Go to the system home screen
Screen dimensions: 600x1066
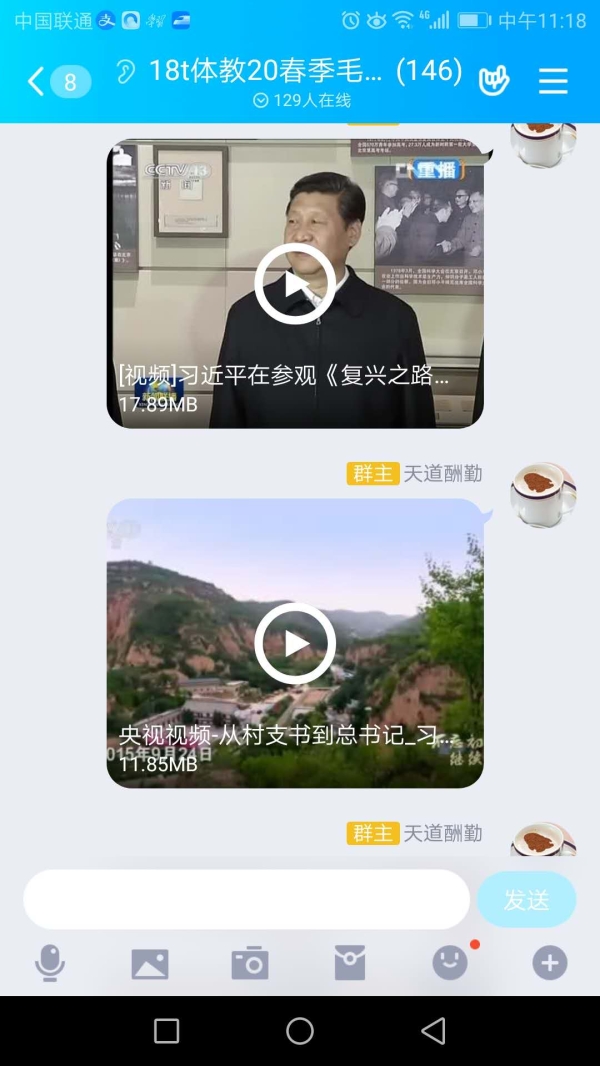tap(300, 1031)
